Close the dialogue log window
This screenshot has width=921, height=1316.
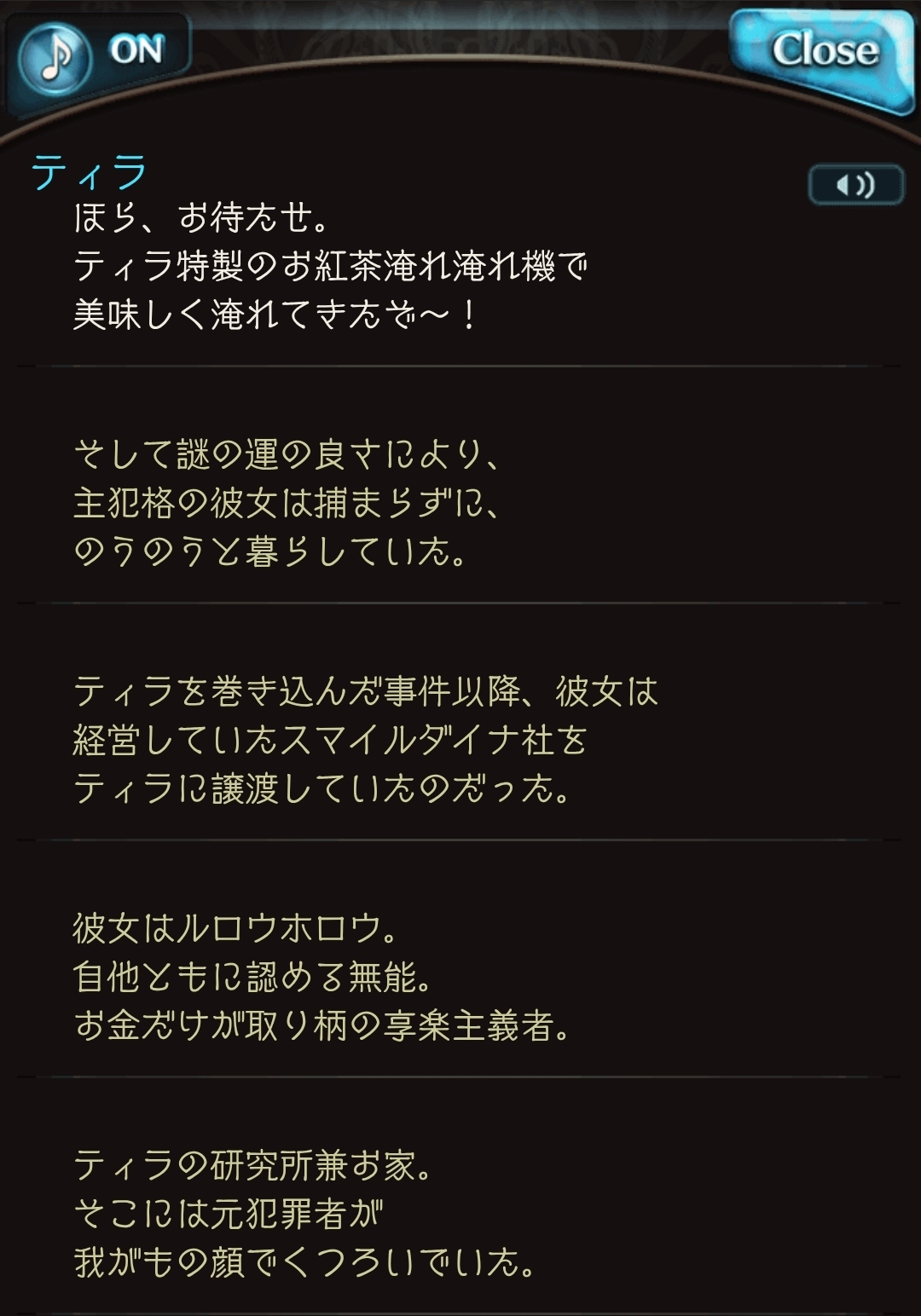point(822,53)
